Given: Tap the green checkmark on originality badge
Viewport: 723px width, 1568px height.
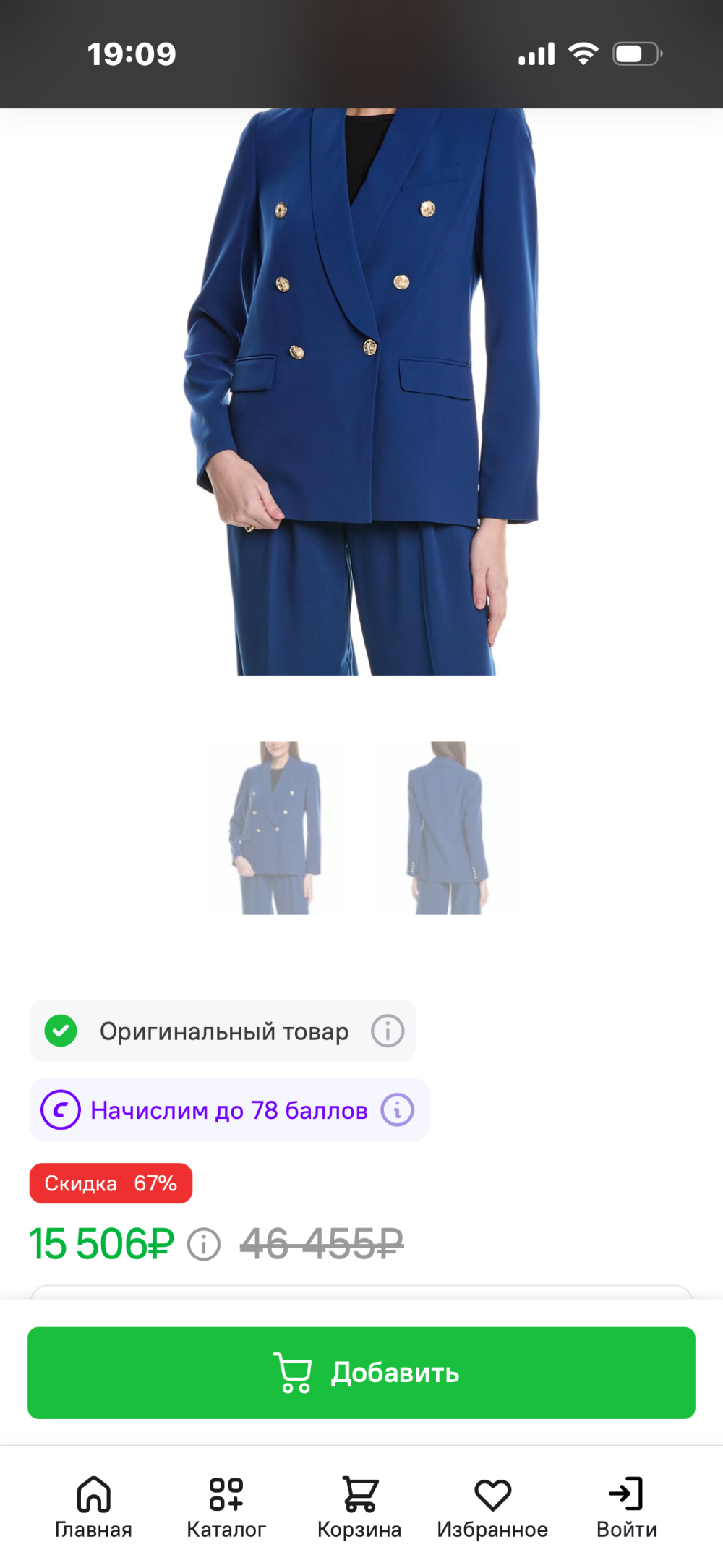Looking at the screenshot, I should tap(61, 1031).
